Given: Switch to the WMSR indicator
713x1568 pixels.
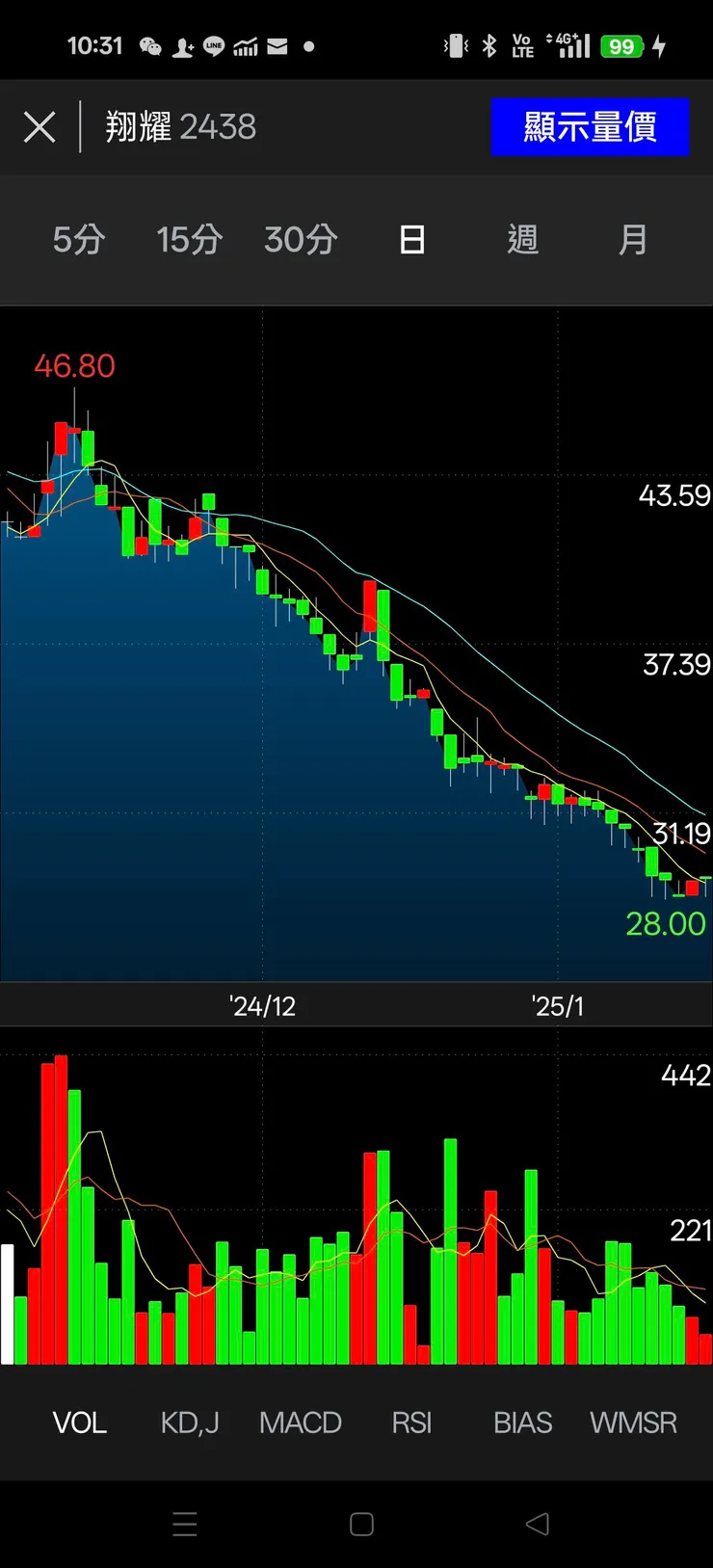Looking at the screenshot, I should [x=633, y=1422].
